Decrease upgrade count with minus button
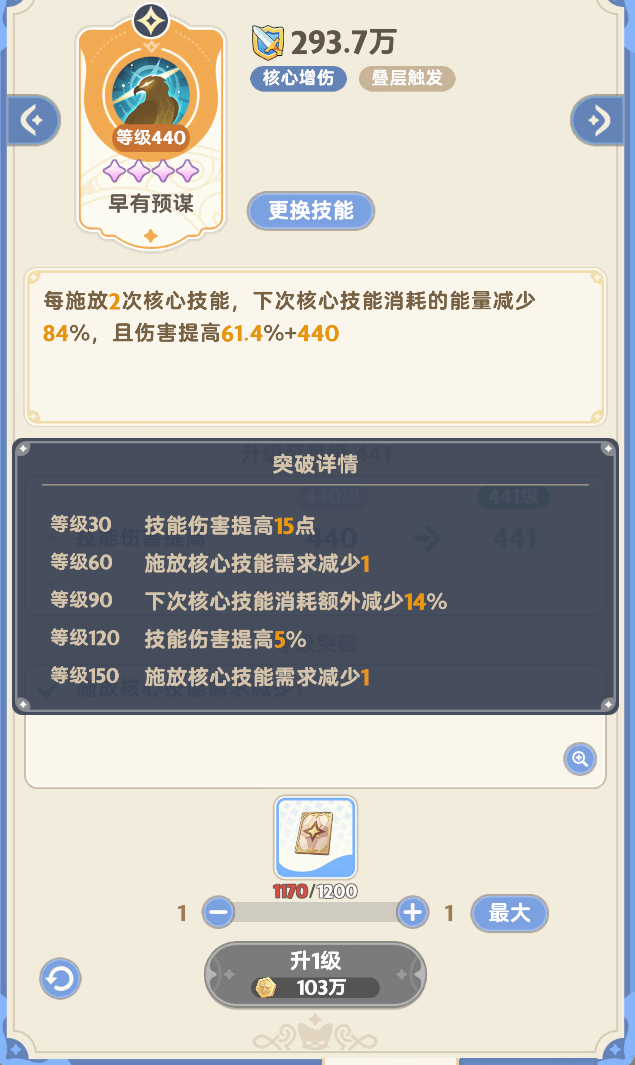The image size is (635, 1065). [219, 912]
